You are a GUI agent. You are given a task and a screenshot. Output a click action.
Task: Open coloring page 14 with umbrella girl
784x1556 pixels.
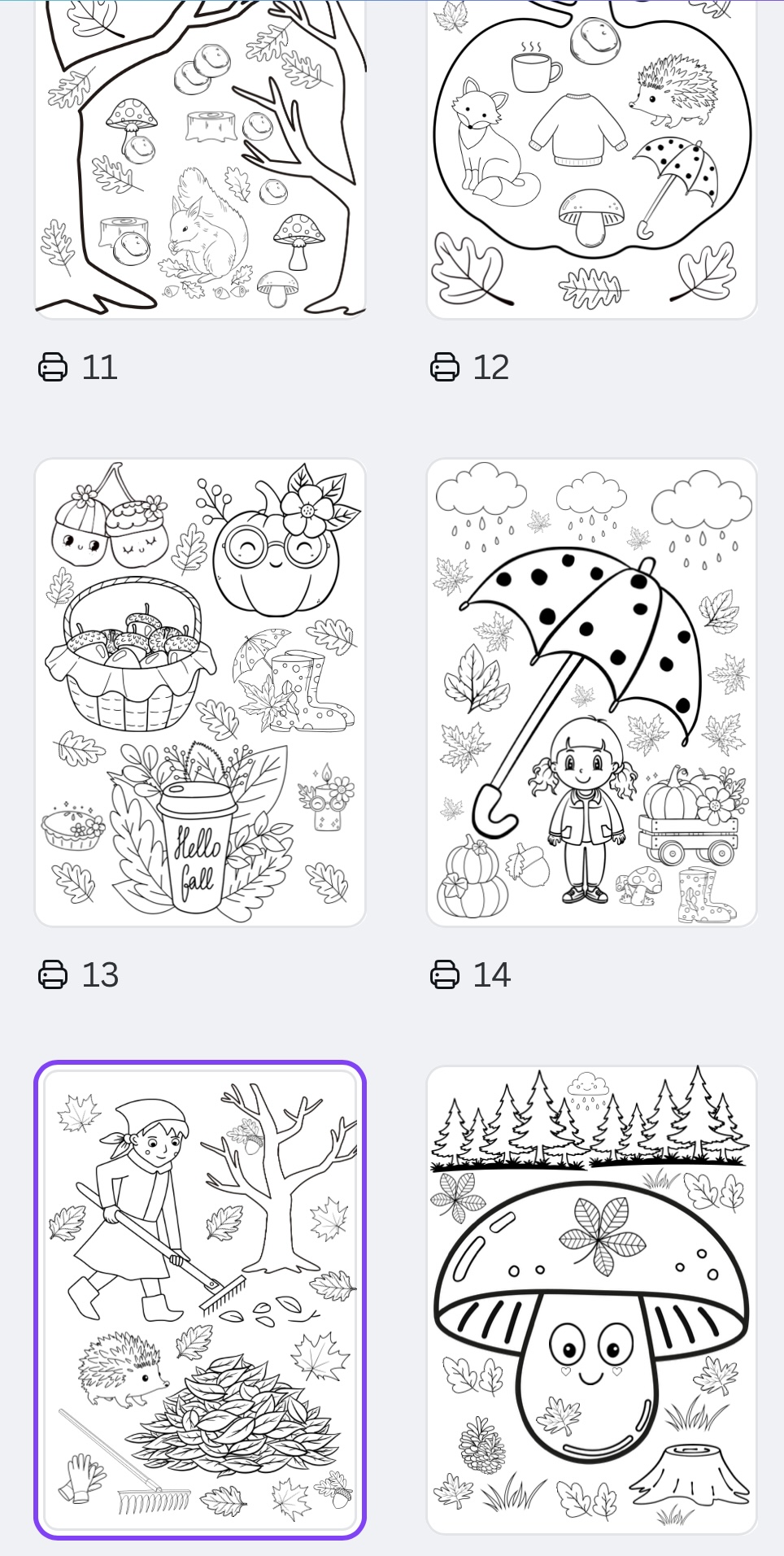tap(592, 692)
